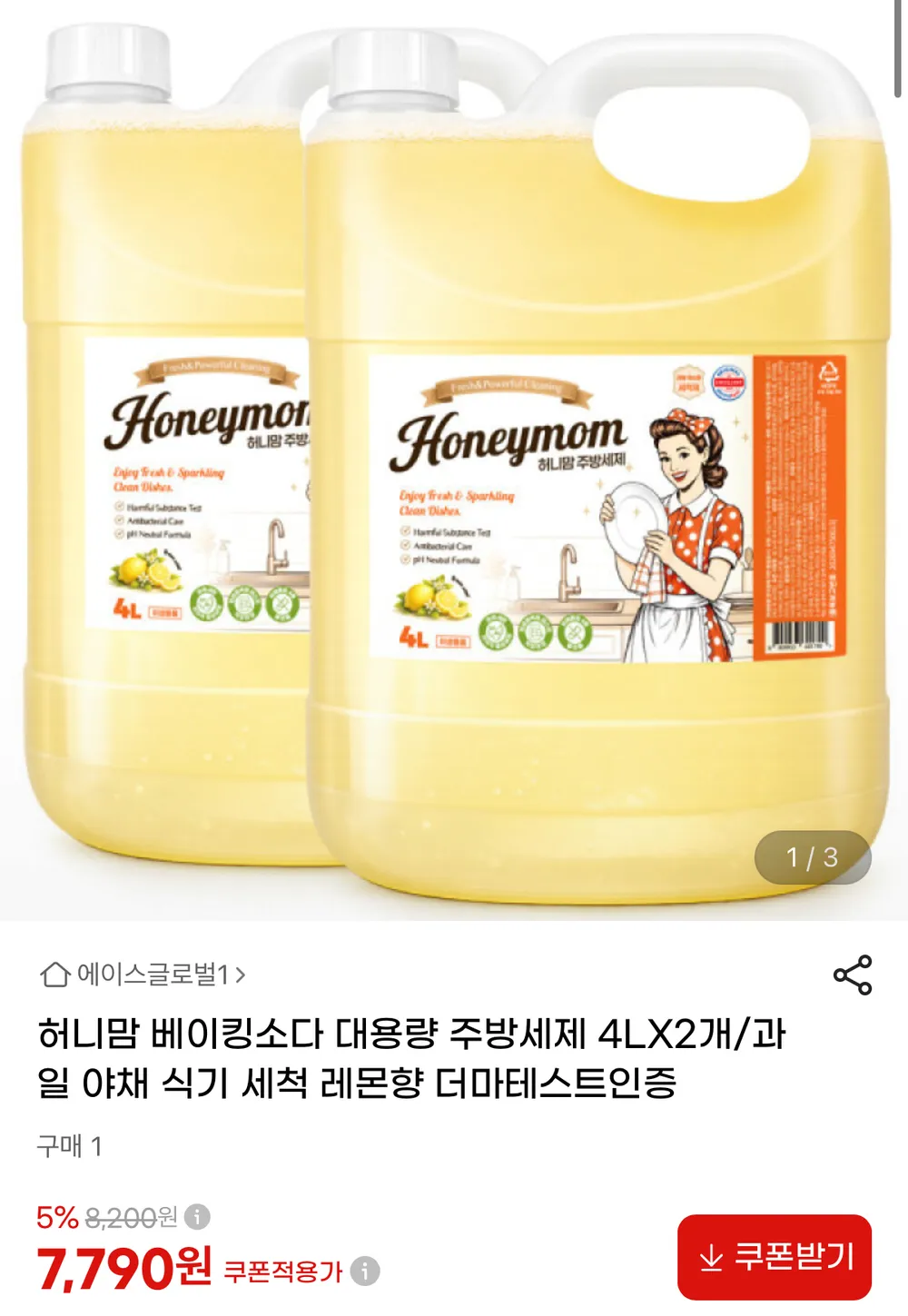Screen dimensions: 908x1316
Task: Share this product
Action: (x=853, y=975)
